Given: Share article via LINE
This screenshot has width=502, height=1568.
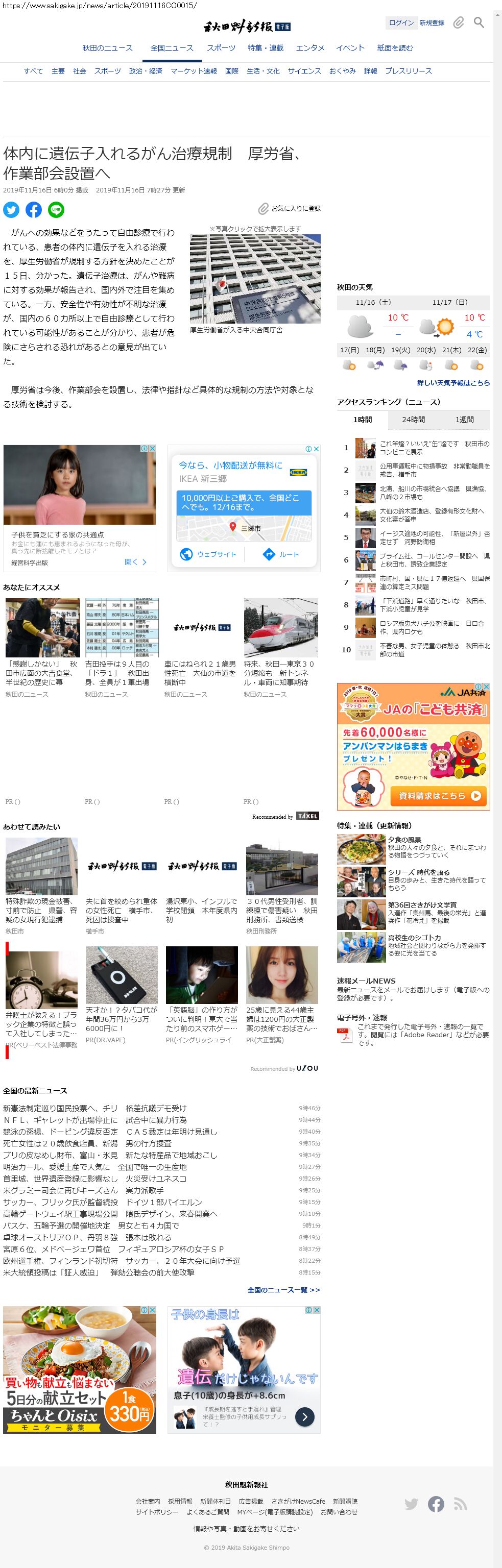Looking at the screenshot, I should [56, 210].
